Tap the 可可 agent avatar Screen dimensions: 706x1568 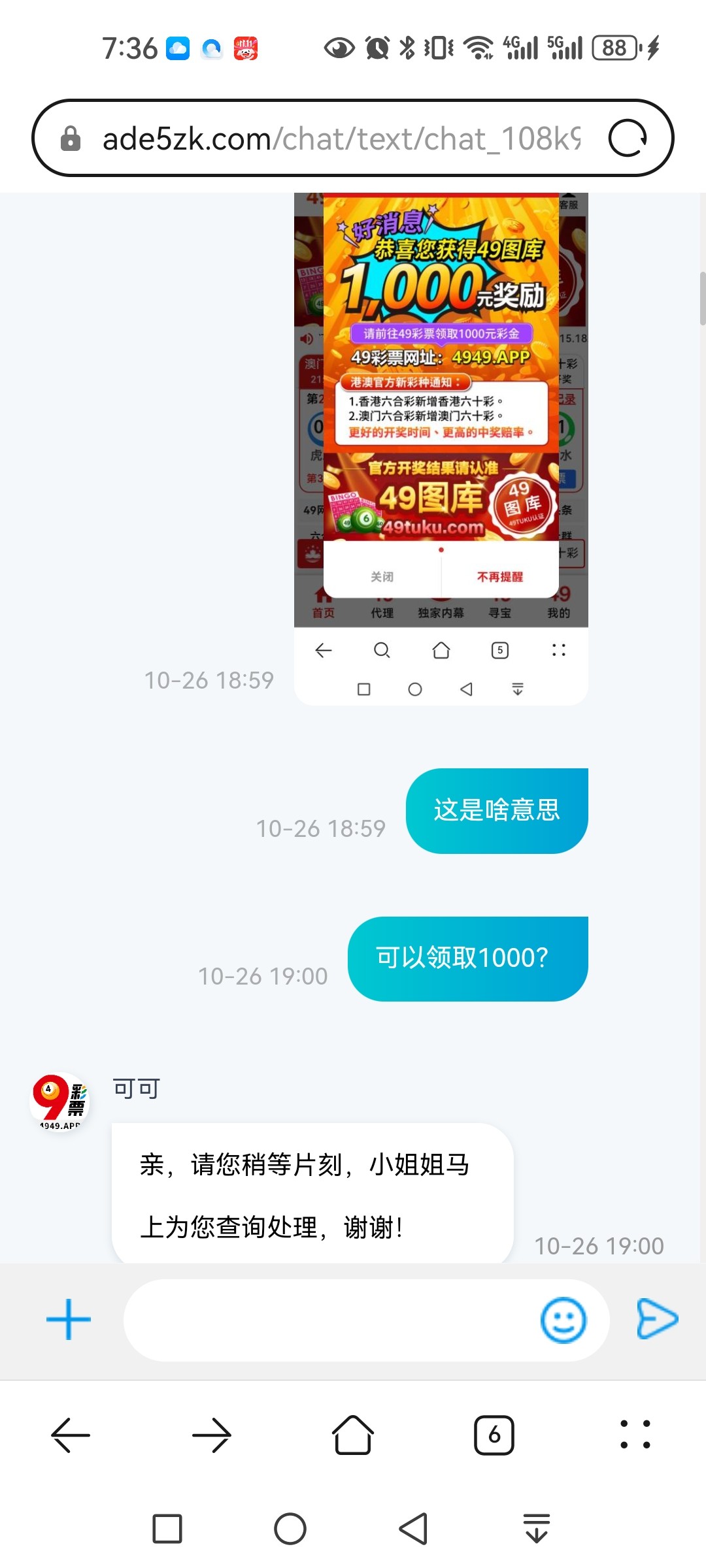pyautogui.click(x=60, y=1102)
